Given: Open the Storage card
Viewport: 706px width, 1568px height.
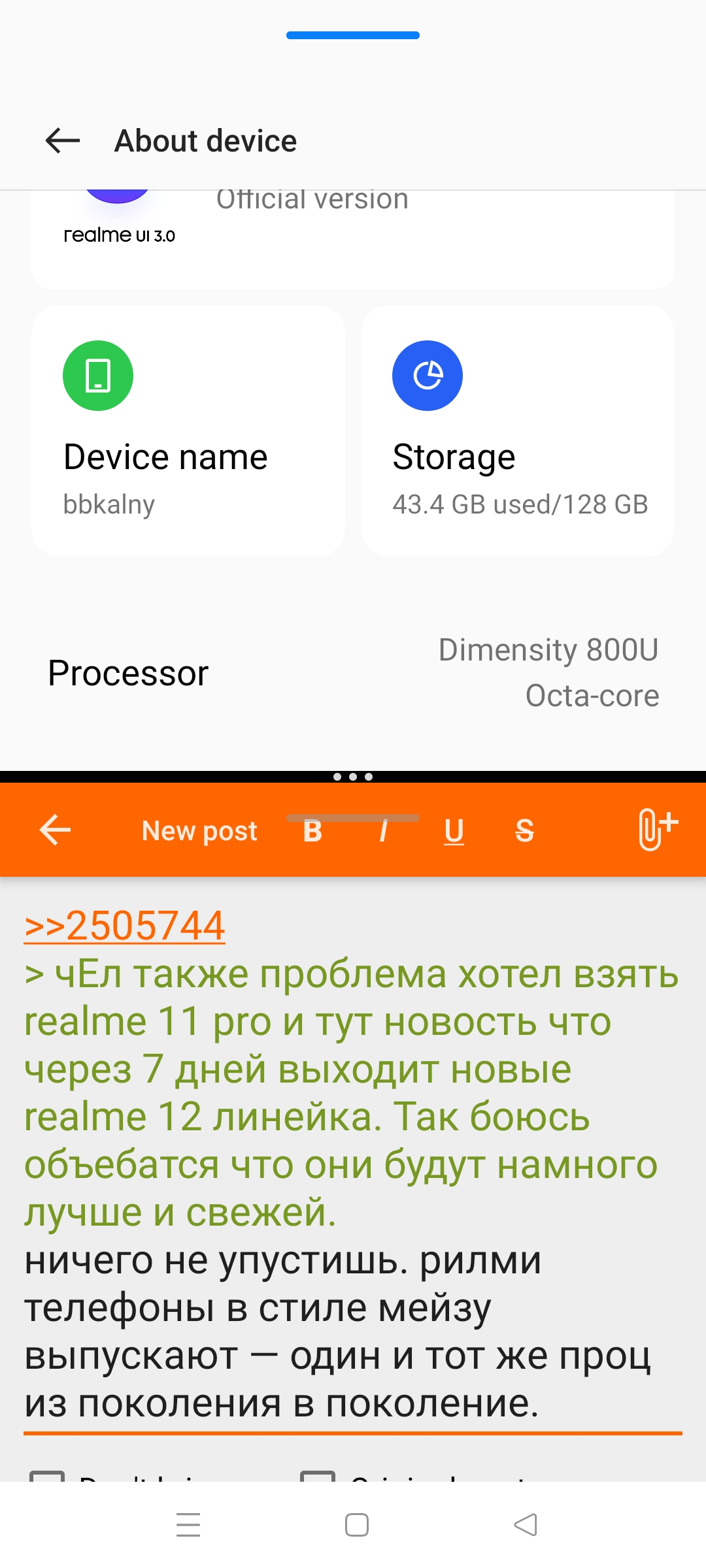Looking at the screenshot, I should point(518,431).
